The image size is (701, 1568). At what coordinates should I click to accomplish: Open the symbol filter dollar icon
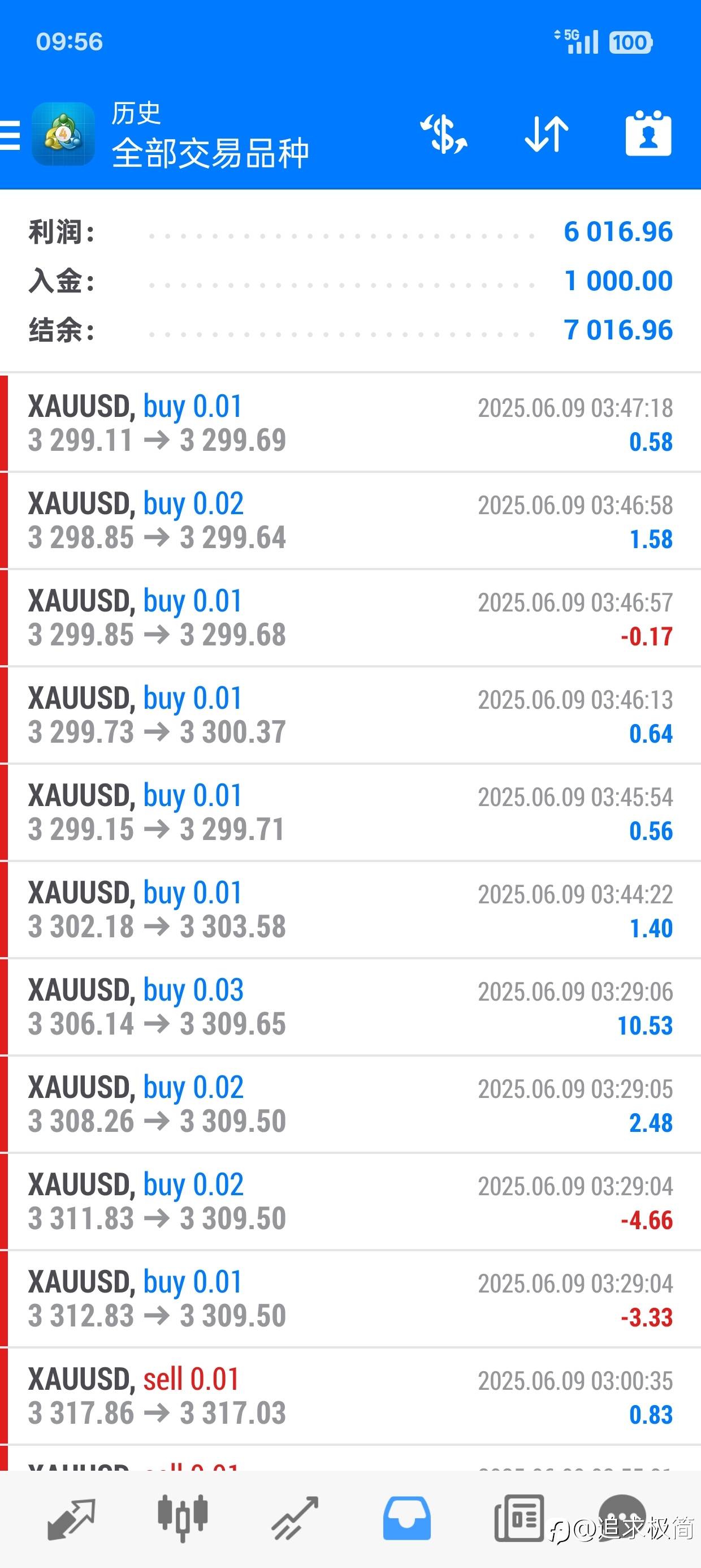444,133
